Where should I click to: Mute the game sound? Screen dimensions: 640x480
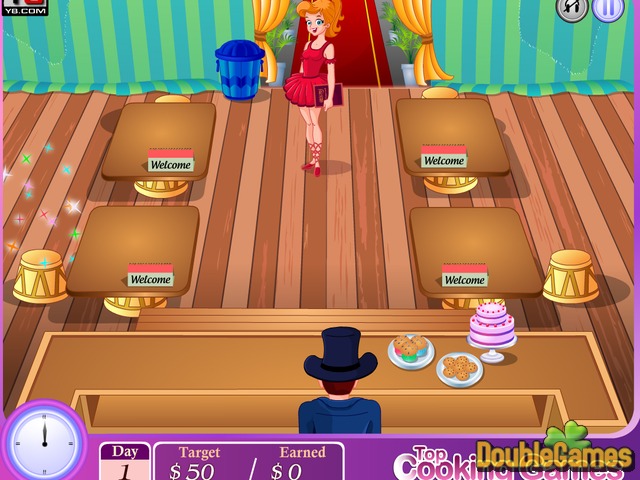[571, 9]
